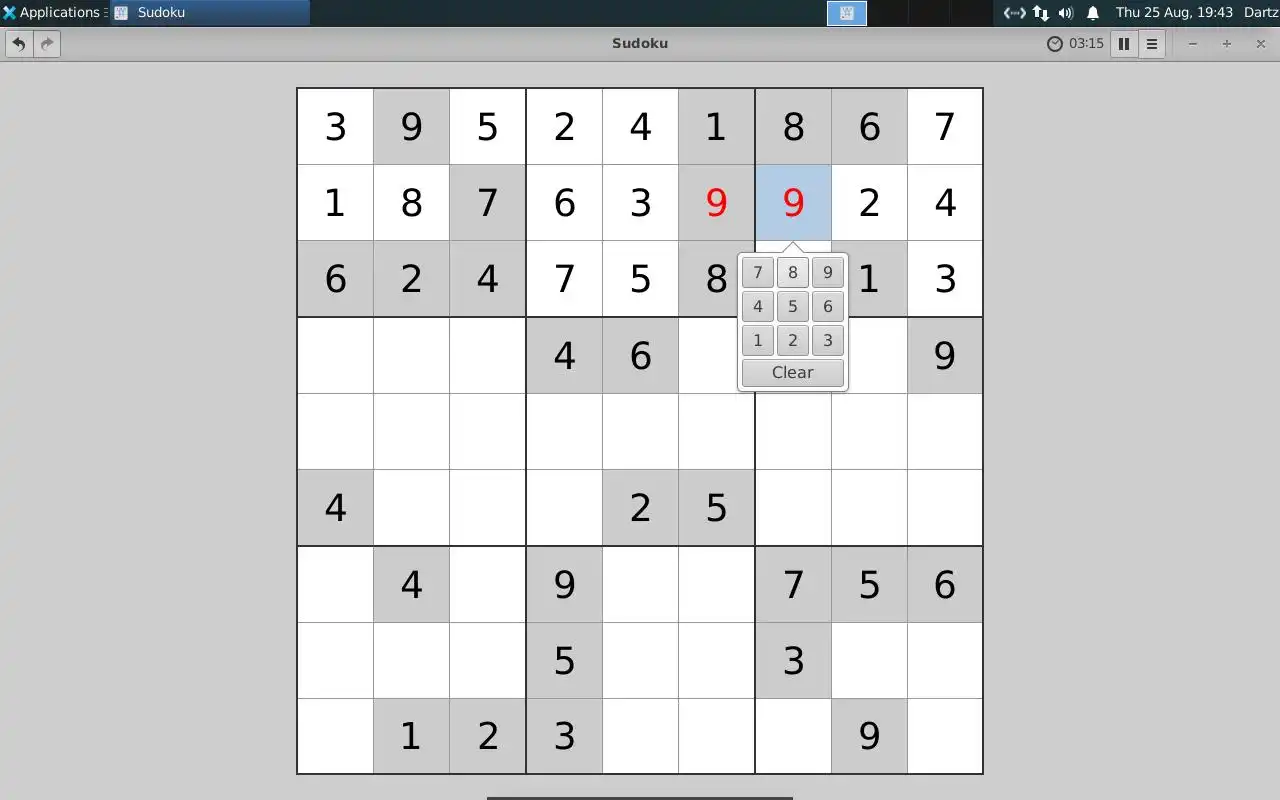Choose number 7 in the number picker
Viewport: 1280px width, 800px height.
coord(758,272)
